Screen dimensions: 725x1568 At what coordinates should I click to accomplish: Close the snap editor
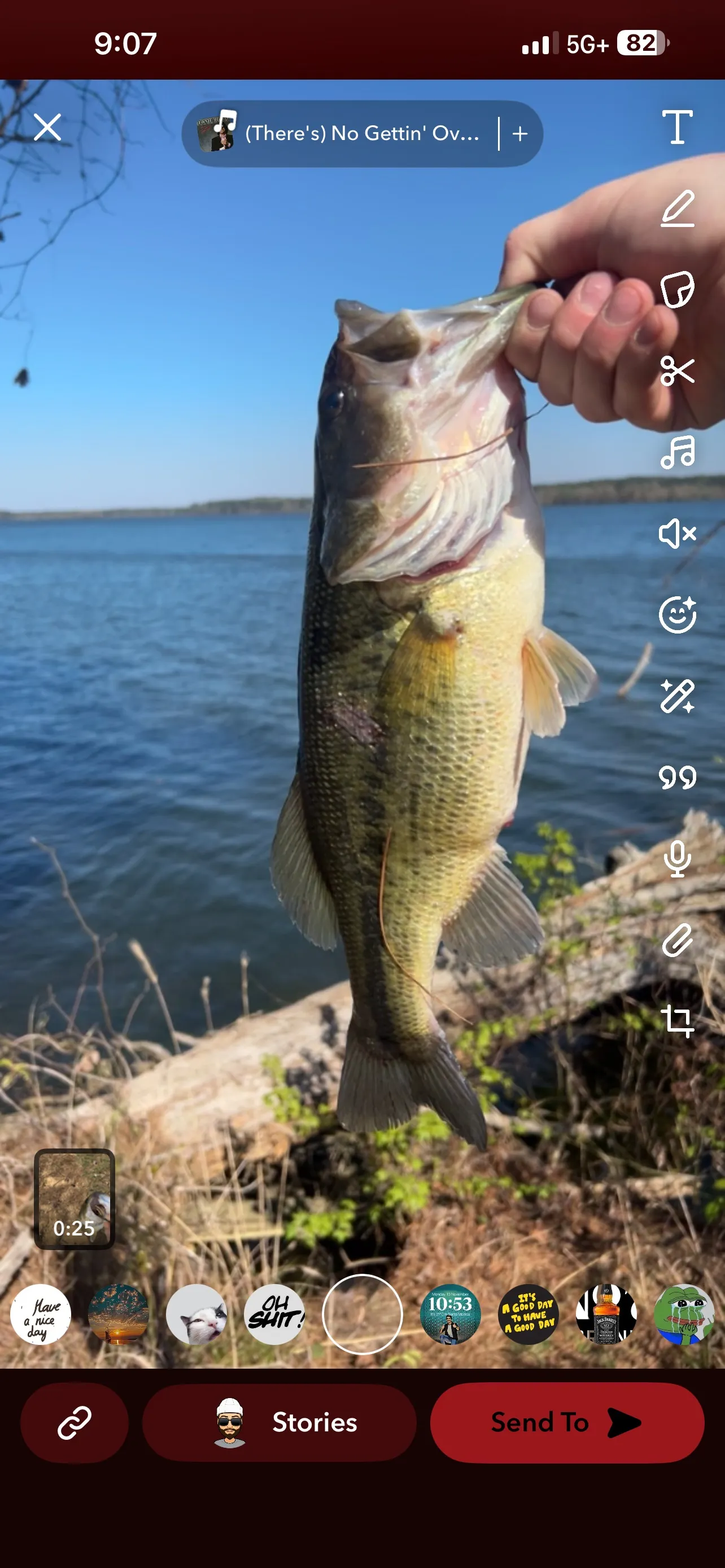pyautogui.click(x=47, y=128)
